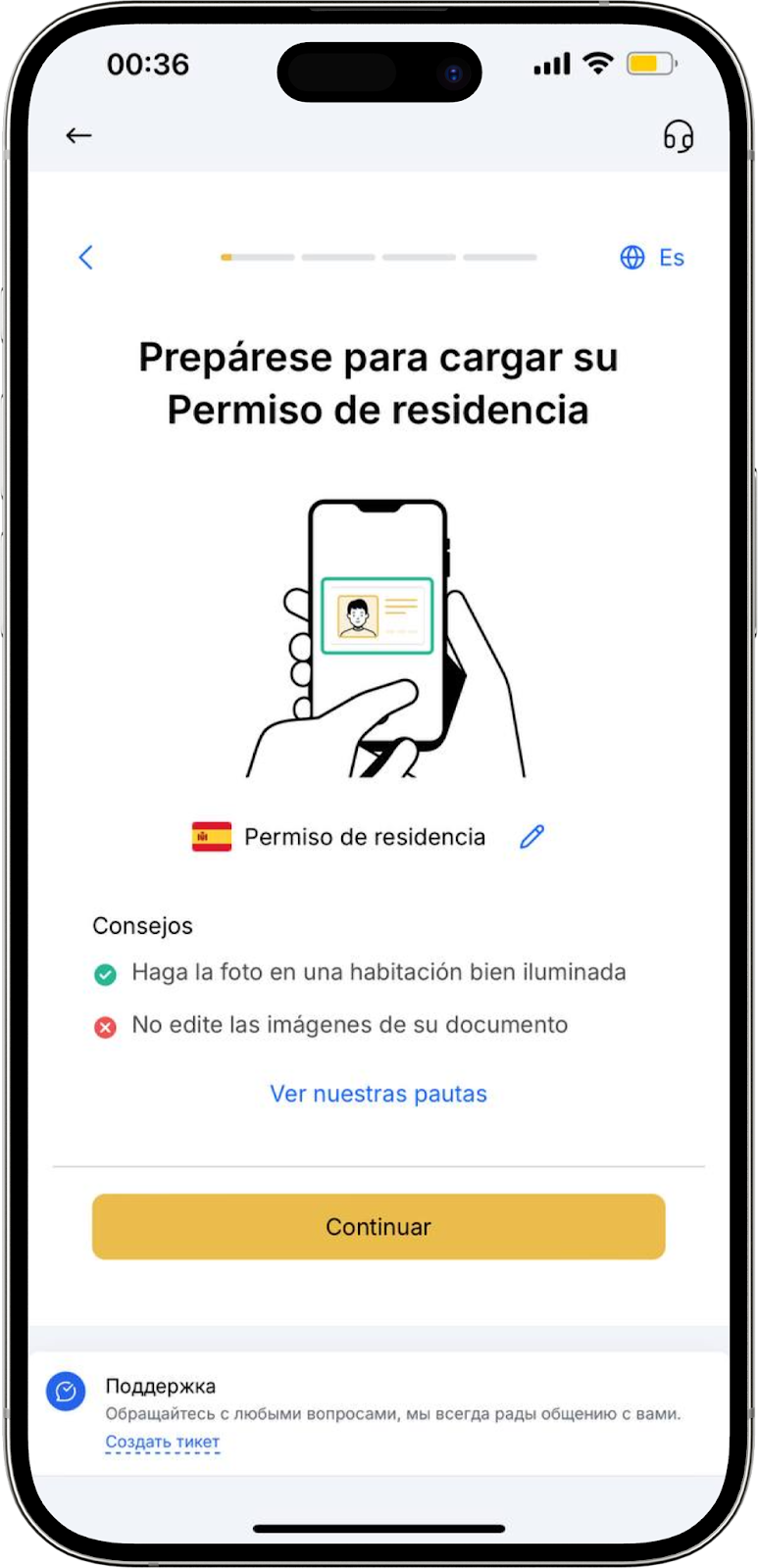Open support via the headset icon

pos(678,135)
